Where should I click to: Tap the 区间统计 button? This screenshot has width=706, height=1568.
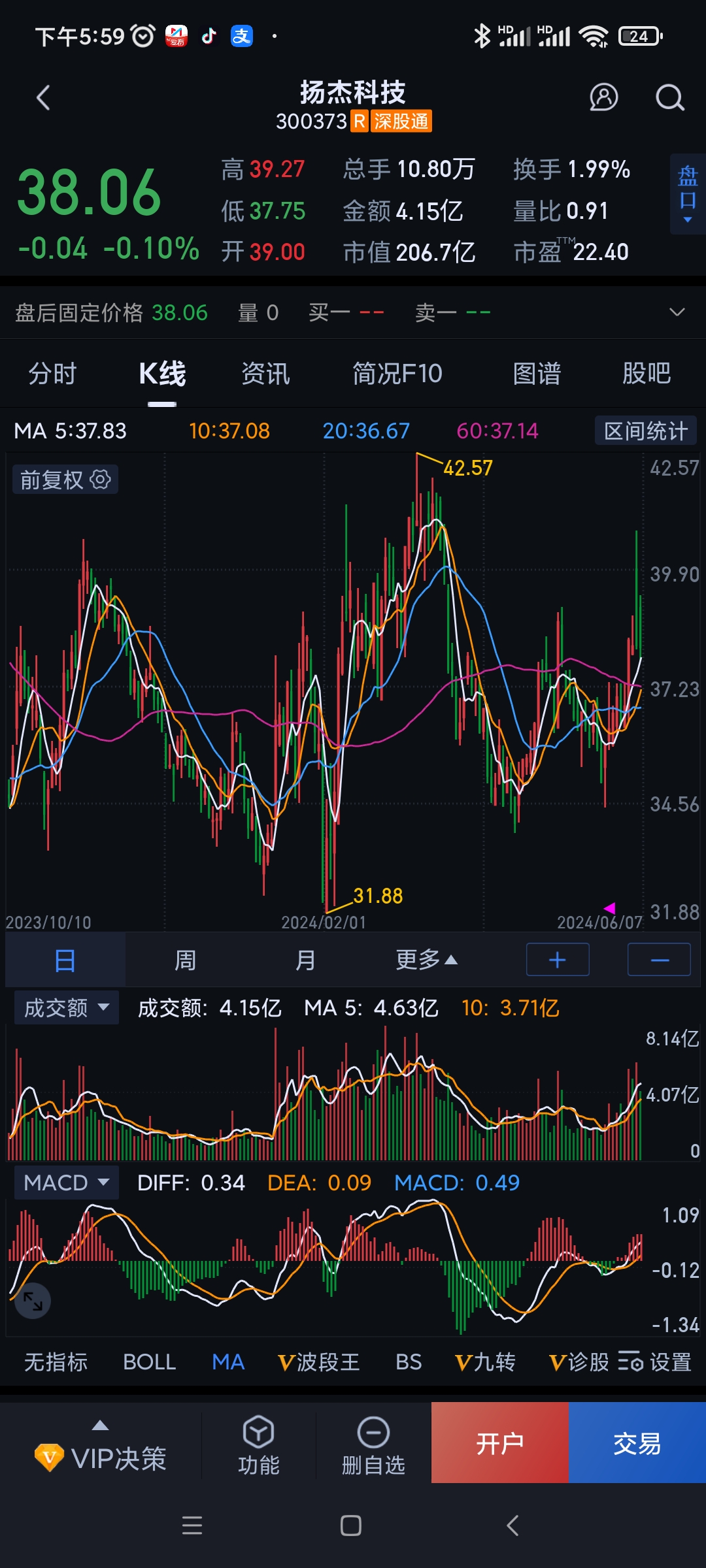645,431
